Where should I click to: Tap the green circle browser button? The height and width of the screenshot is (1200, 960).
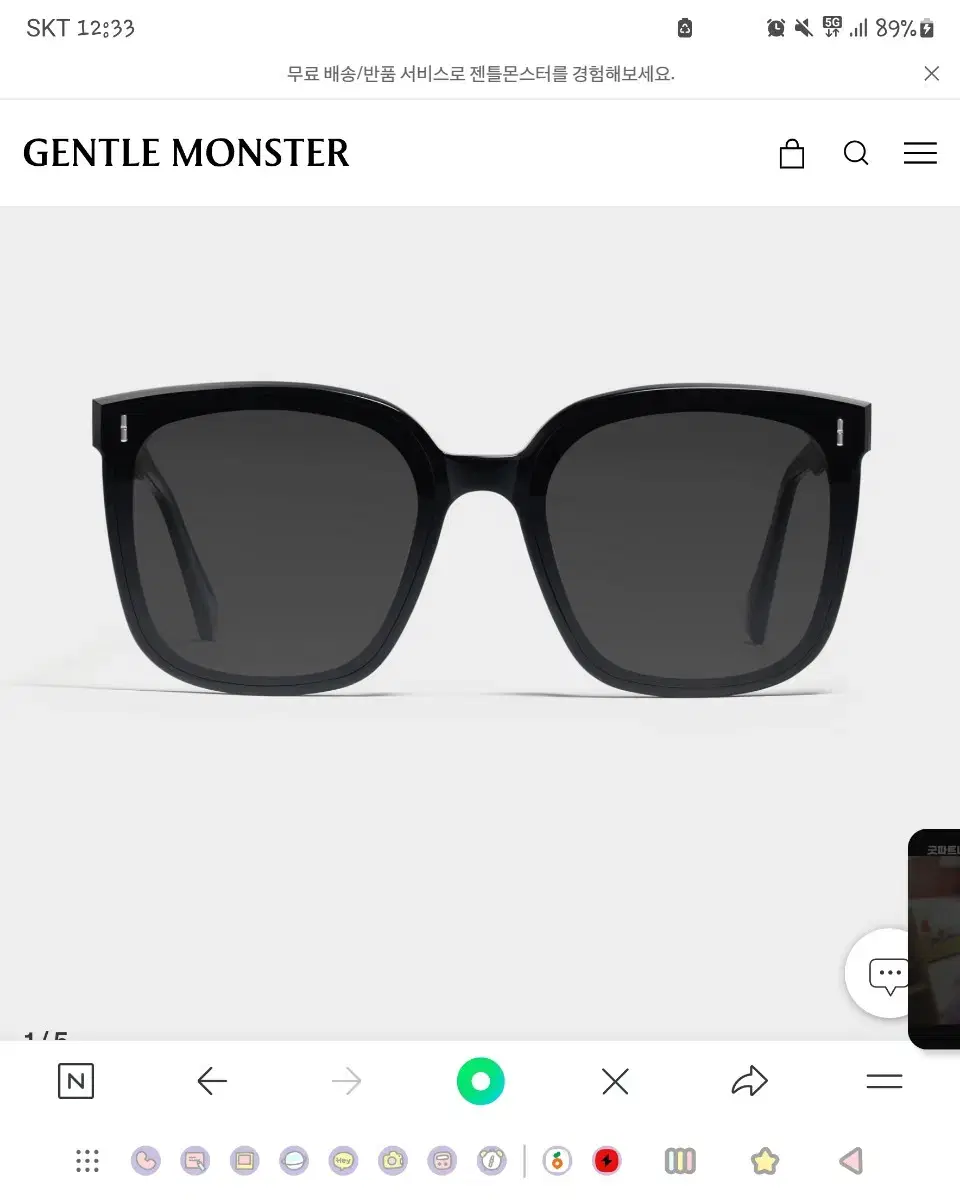click(481, 1081)
